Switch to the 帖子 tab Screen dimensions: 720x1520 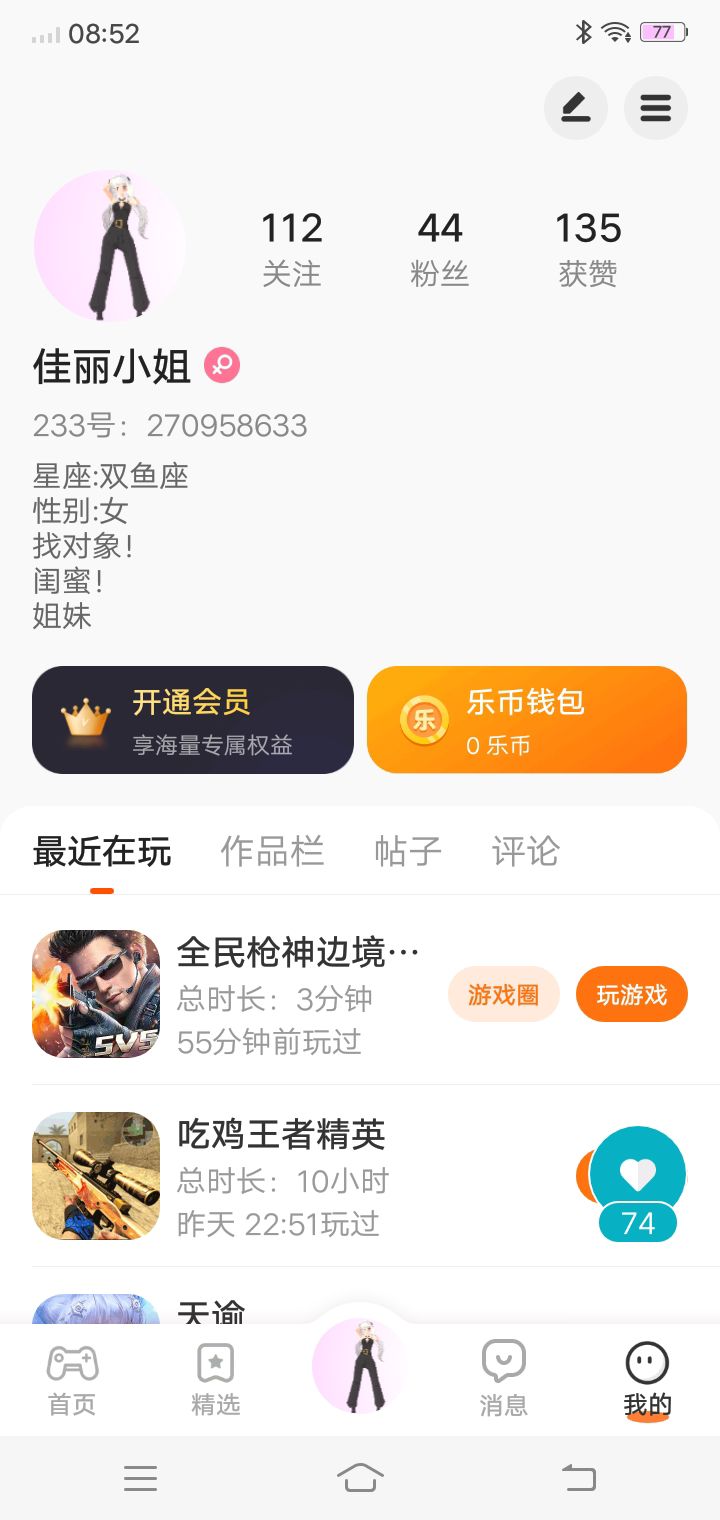tap(408, 852)
